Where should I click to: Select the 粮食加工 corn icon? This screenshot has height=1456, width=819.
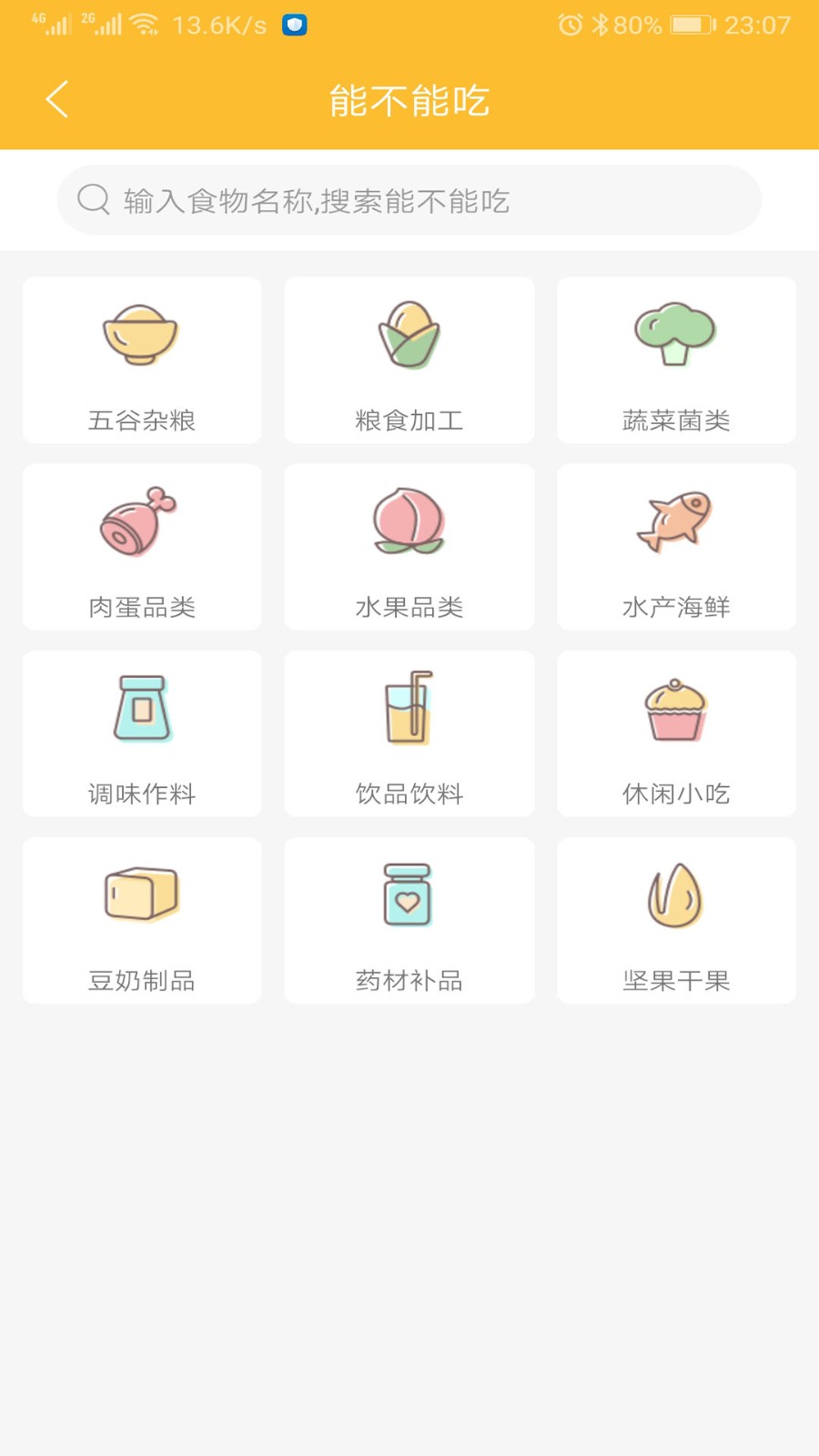(409, 360)
